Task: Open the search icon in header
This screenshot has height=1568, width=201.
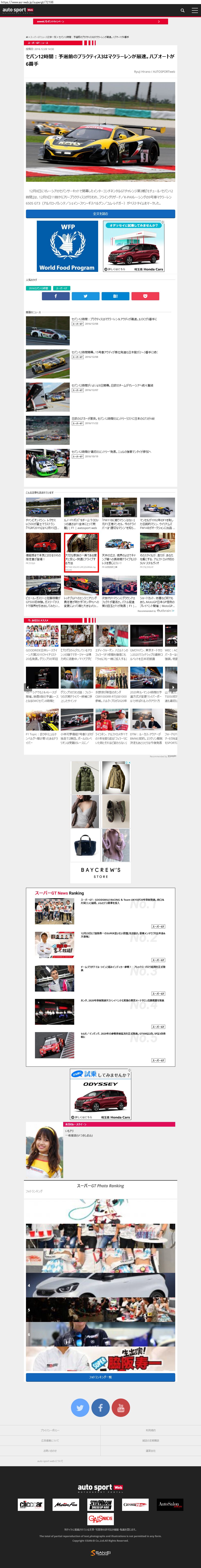Action: 182,10
